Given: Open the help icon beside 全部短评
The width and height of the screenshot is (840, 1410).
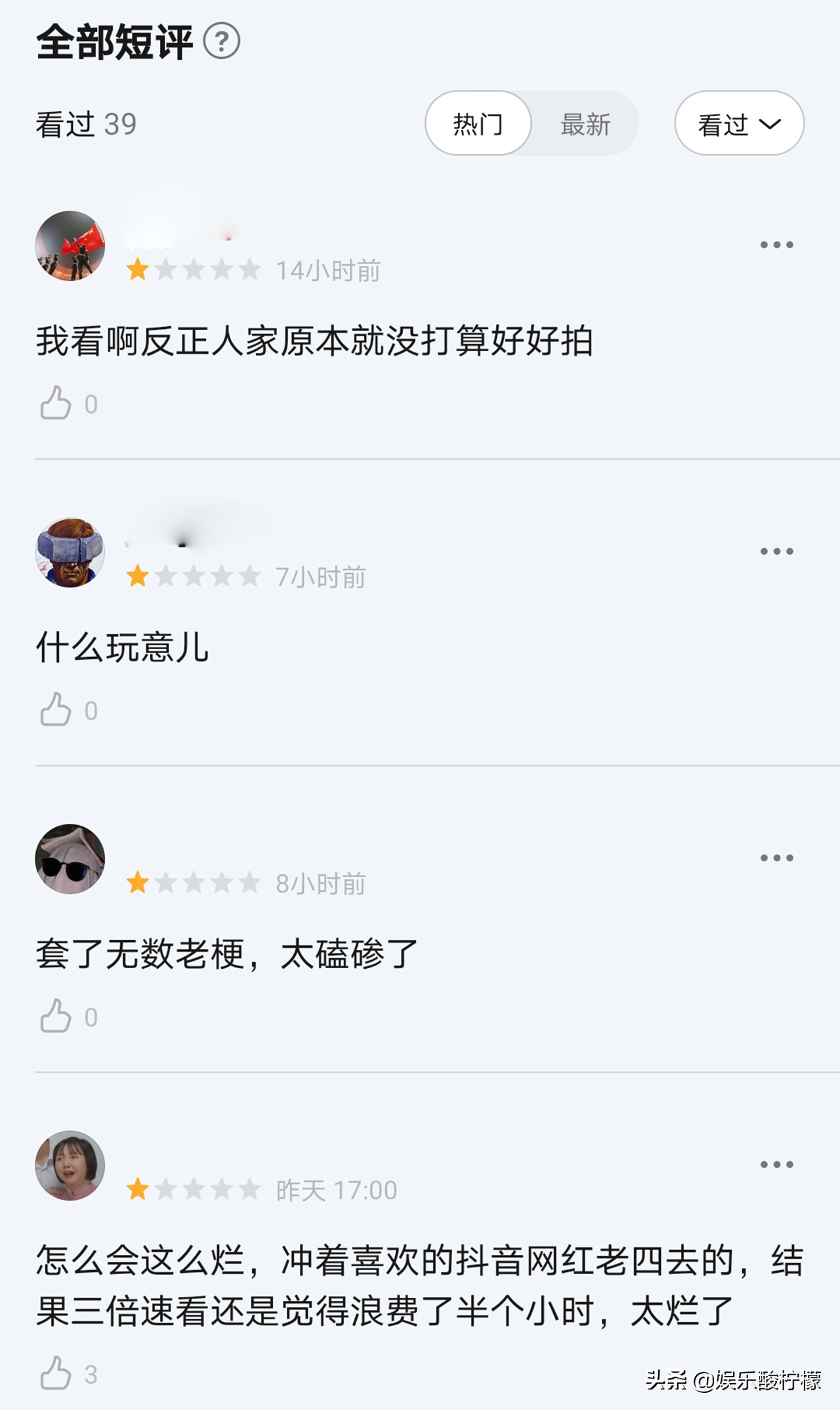Looking at the screenshot, I should click(222, 41).
